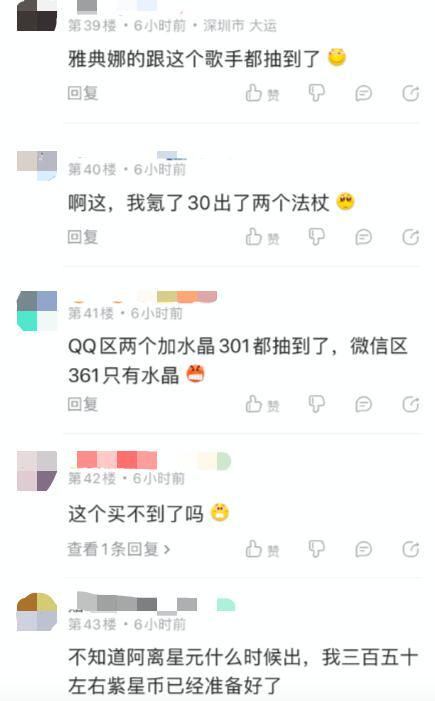Open the avatar of the 第43楼 commenter
This screenshot has width=435, height=701.
37,612
